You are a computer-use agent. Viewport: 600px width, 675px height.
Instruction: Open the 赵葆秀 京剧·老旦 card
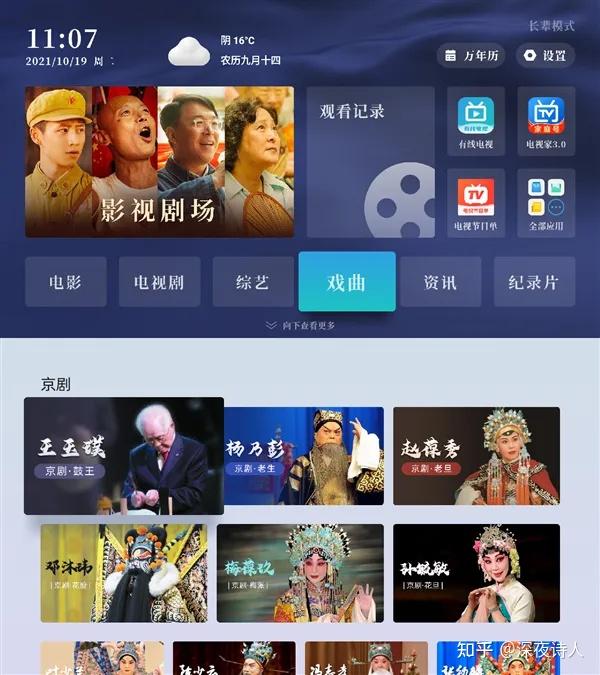pos(476,456)
